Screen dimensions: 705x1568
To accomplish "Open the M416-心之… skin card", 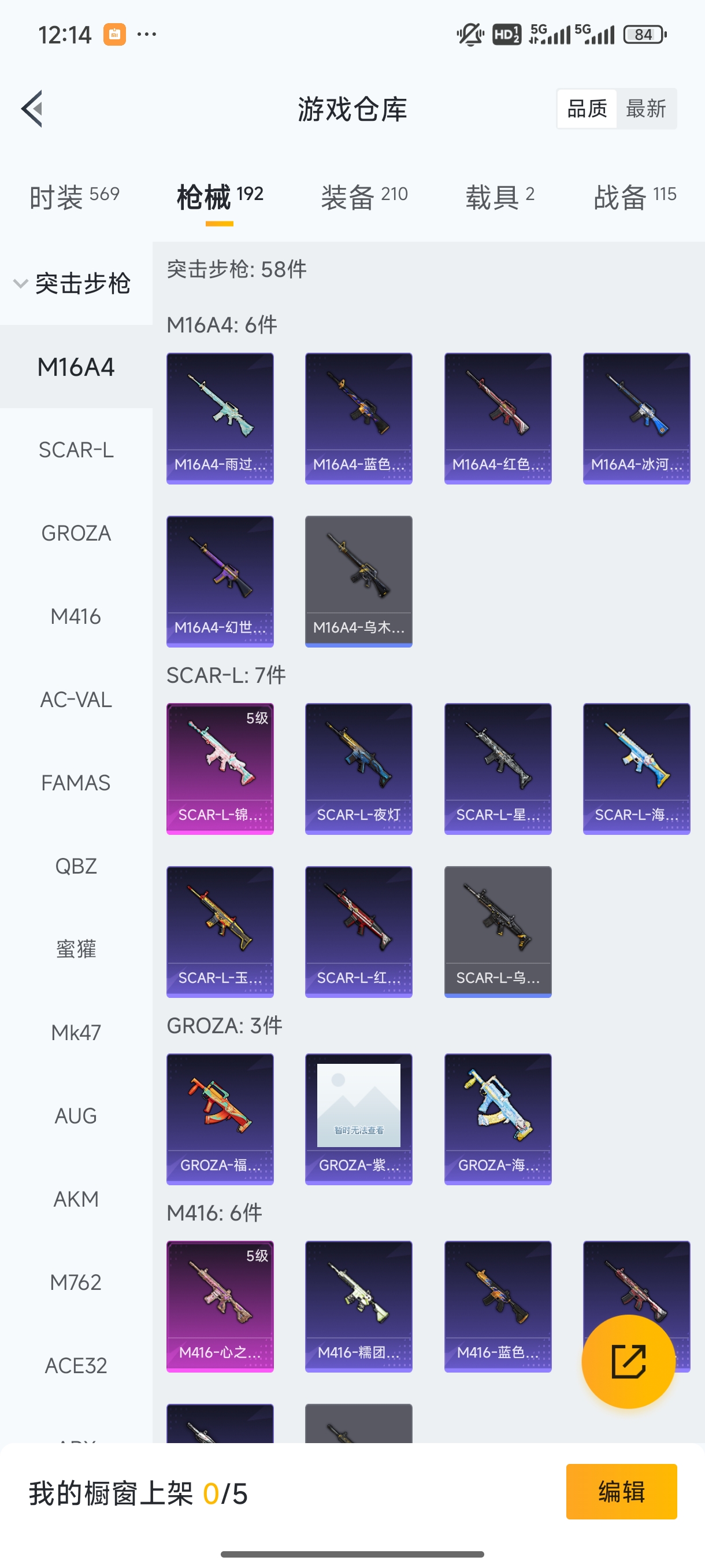I will [x=220, y=1306].
